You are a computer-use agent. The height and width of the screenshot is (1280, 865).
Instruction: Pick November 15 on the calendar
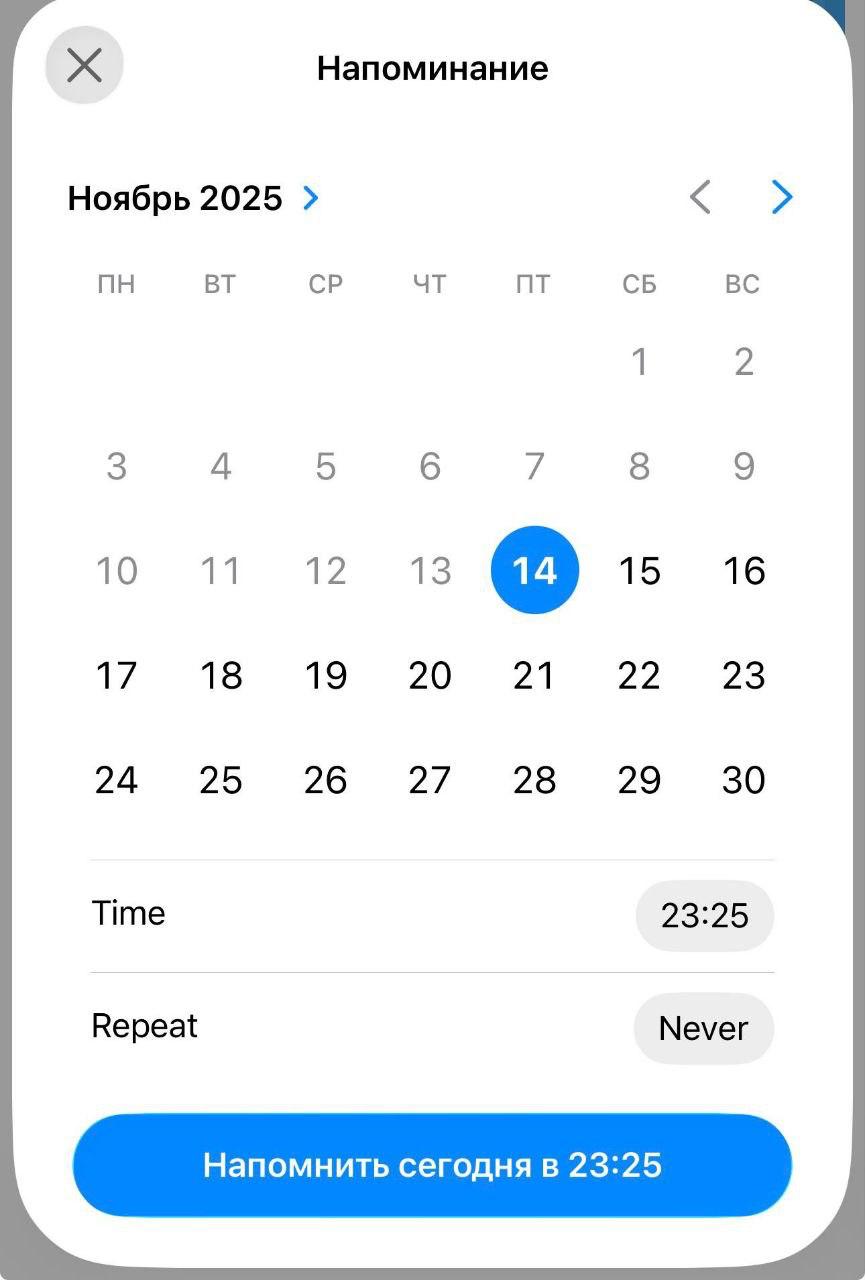coord(639,571)
